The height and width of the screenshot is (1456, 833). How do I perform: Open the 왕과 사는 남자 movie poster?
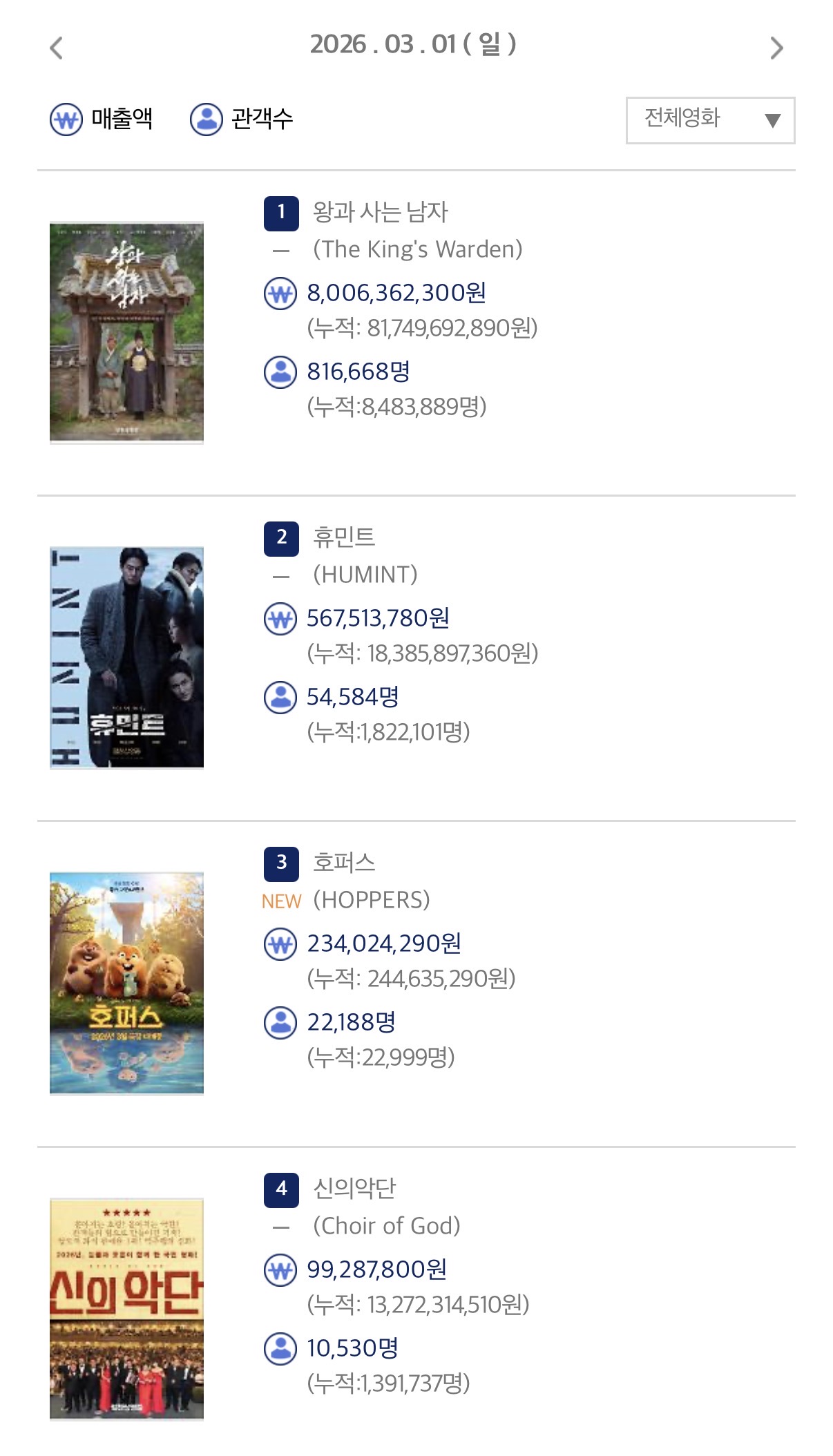126,332
